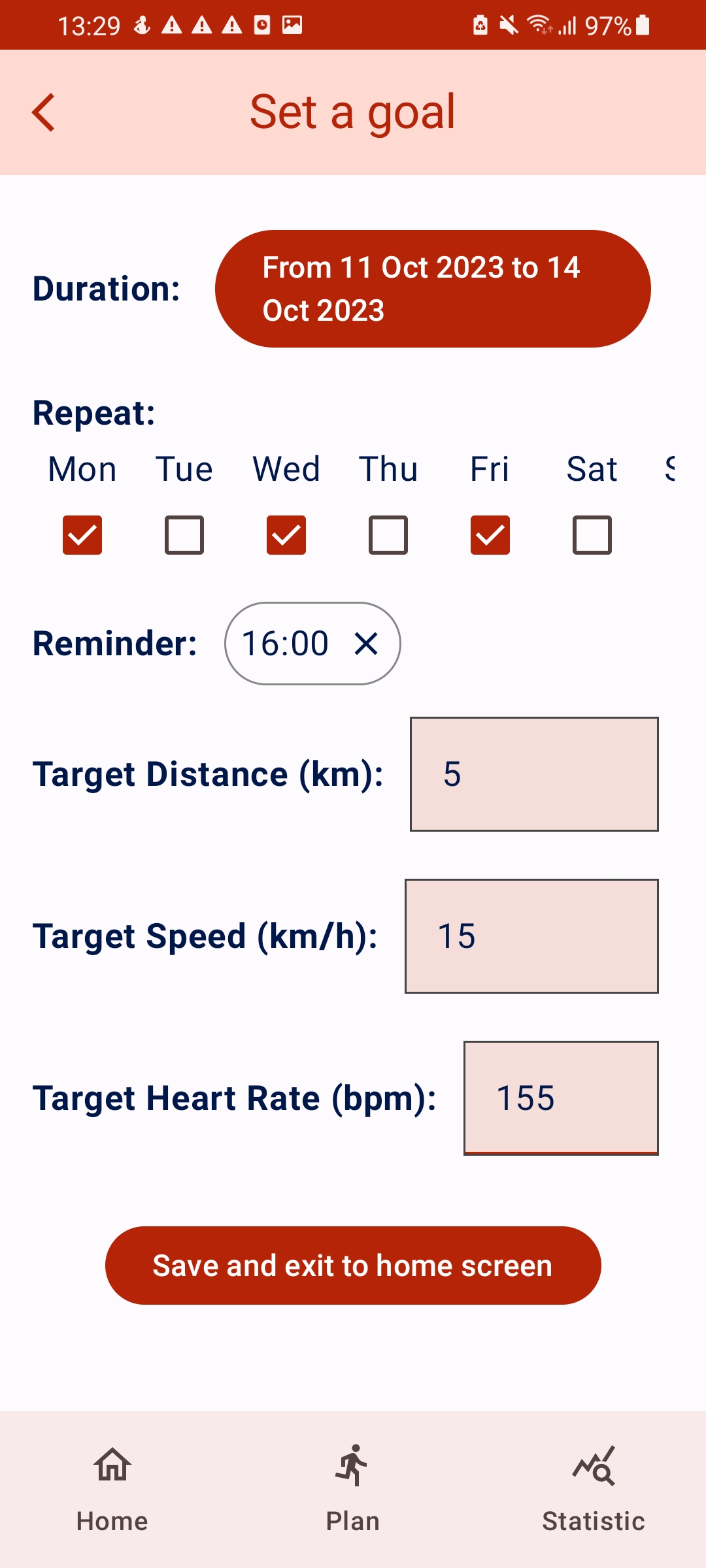Image resolution: width=706 pixels, height=1568 pixels.
Task: Check the Saturday repeat box
Action: click(x=592, y=535)
